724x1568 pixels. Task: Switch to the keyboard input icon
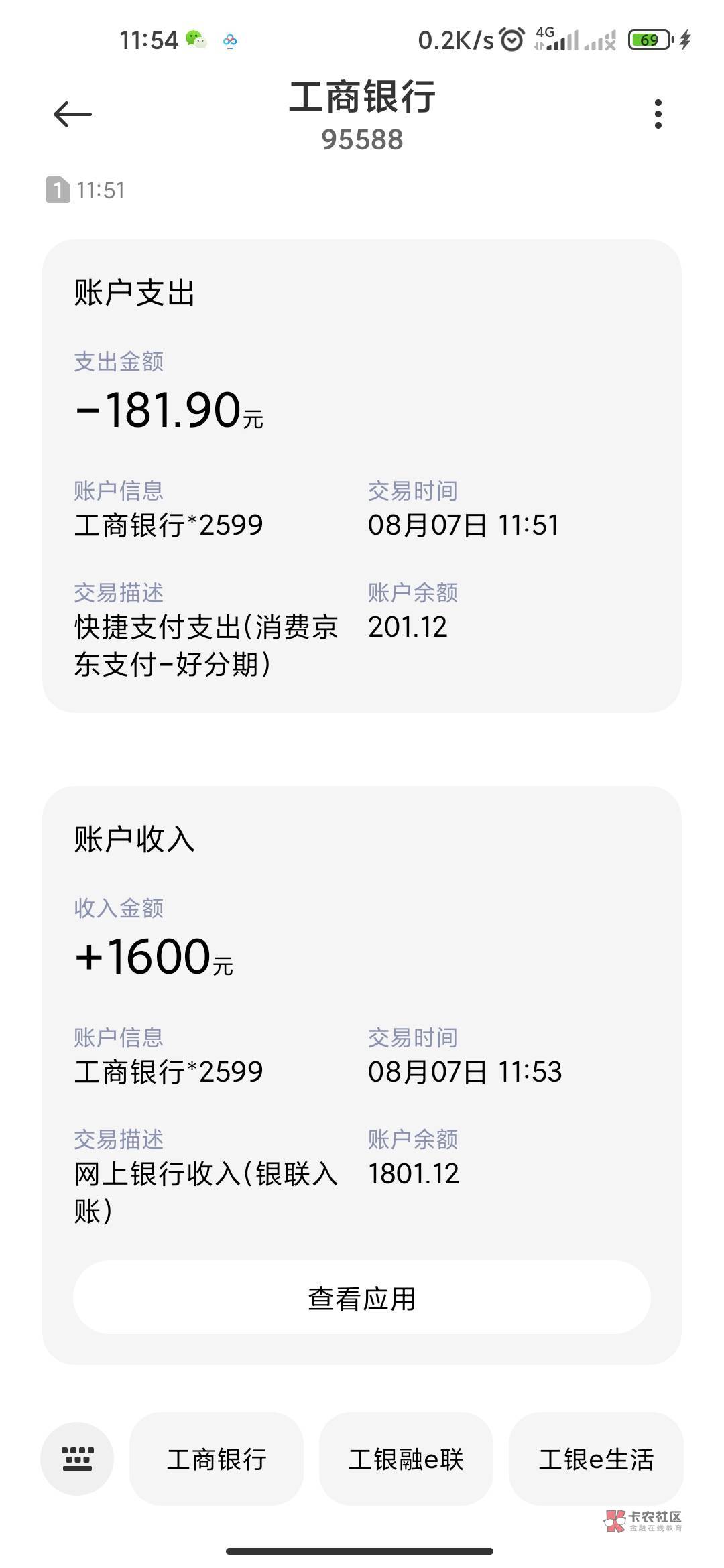77,1459
